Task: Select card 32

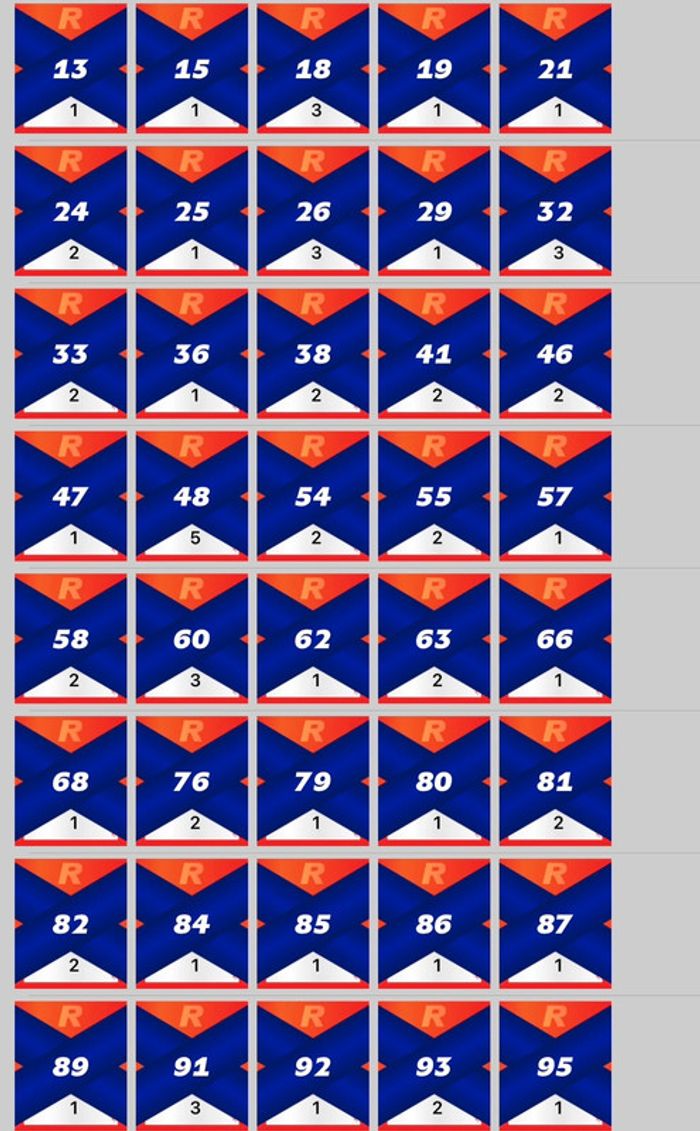Action: tap(555, 211)
